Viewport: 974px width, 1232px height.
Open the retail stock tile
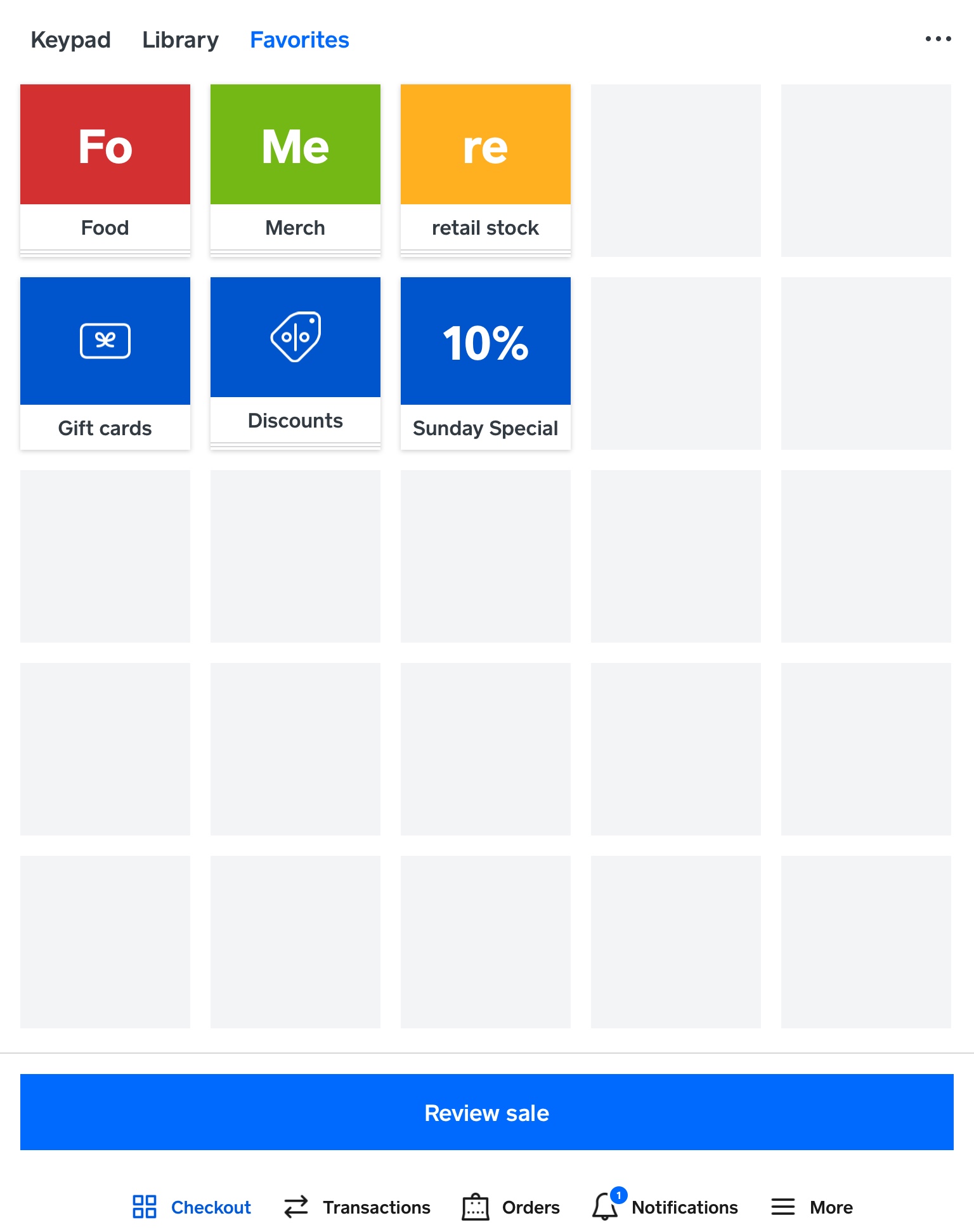[x=486, y=168]
